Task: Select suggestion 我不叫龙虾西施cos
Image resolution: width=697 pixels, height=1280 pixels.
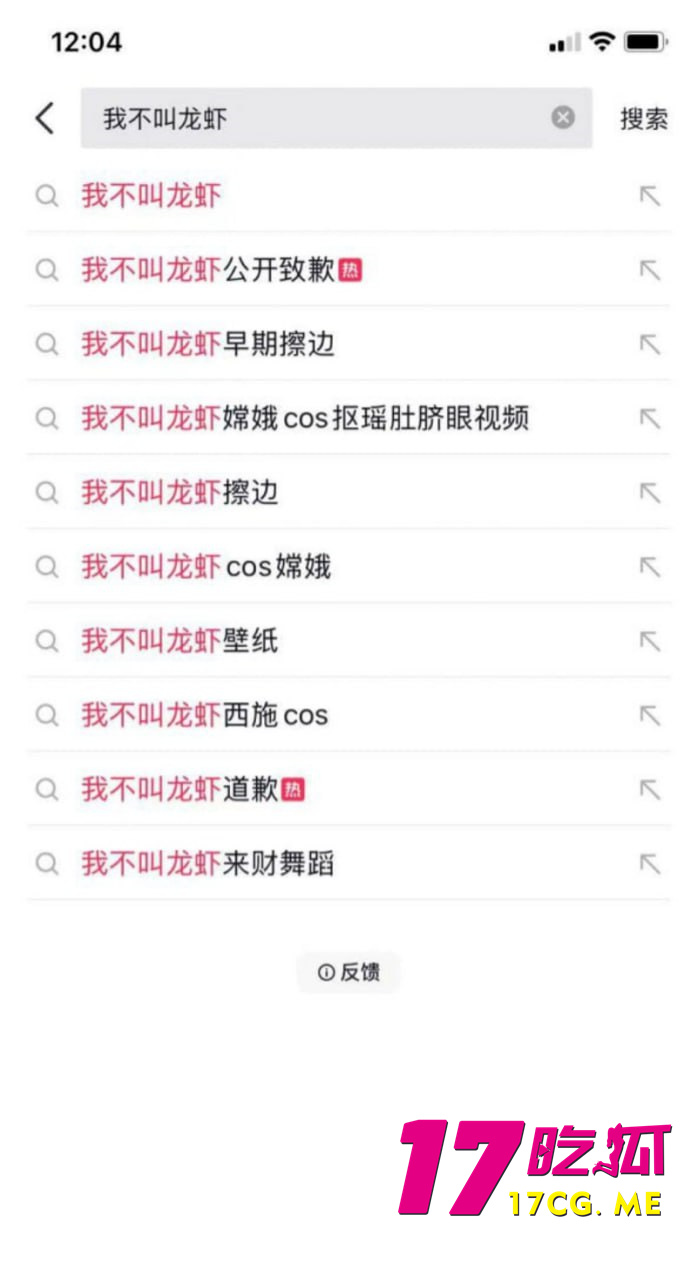Action: (x=205, y=715)
